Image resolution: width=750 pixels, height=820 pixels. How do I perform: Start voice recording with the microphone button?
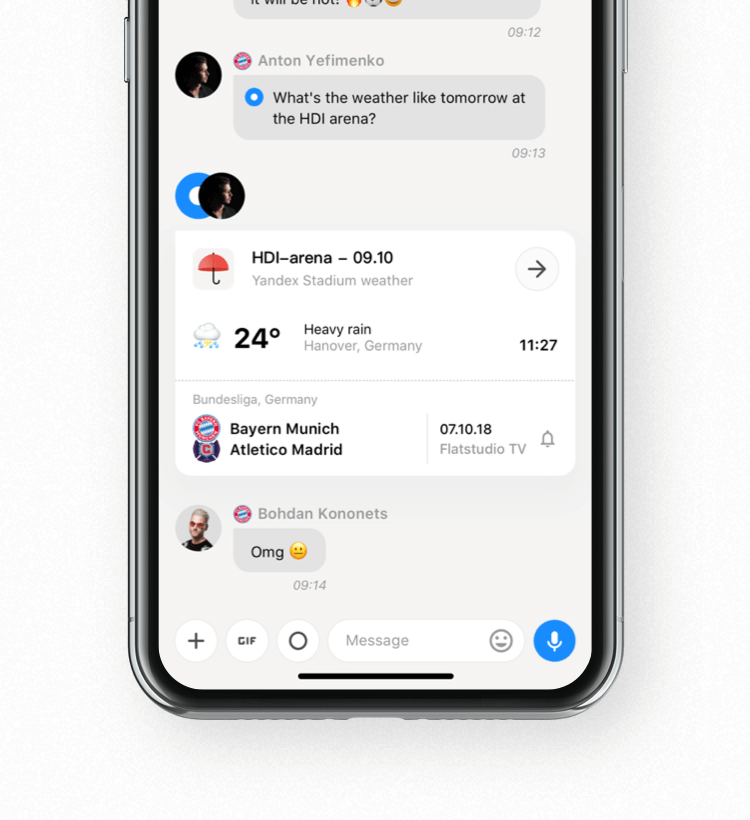coord(554,641)
